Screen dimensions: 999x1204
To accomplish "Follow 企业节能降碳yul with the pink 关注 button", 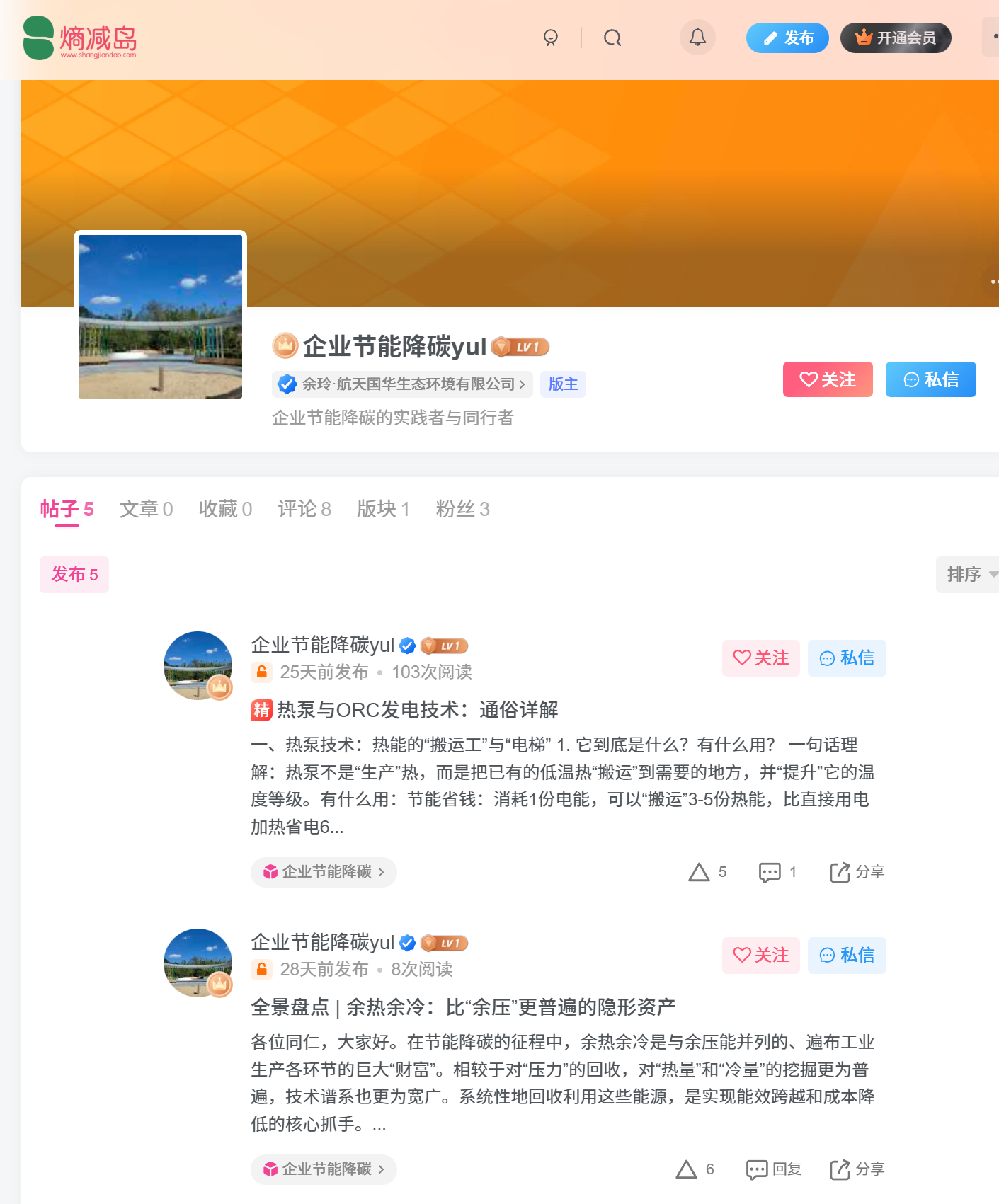I will (828, 379).
